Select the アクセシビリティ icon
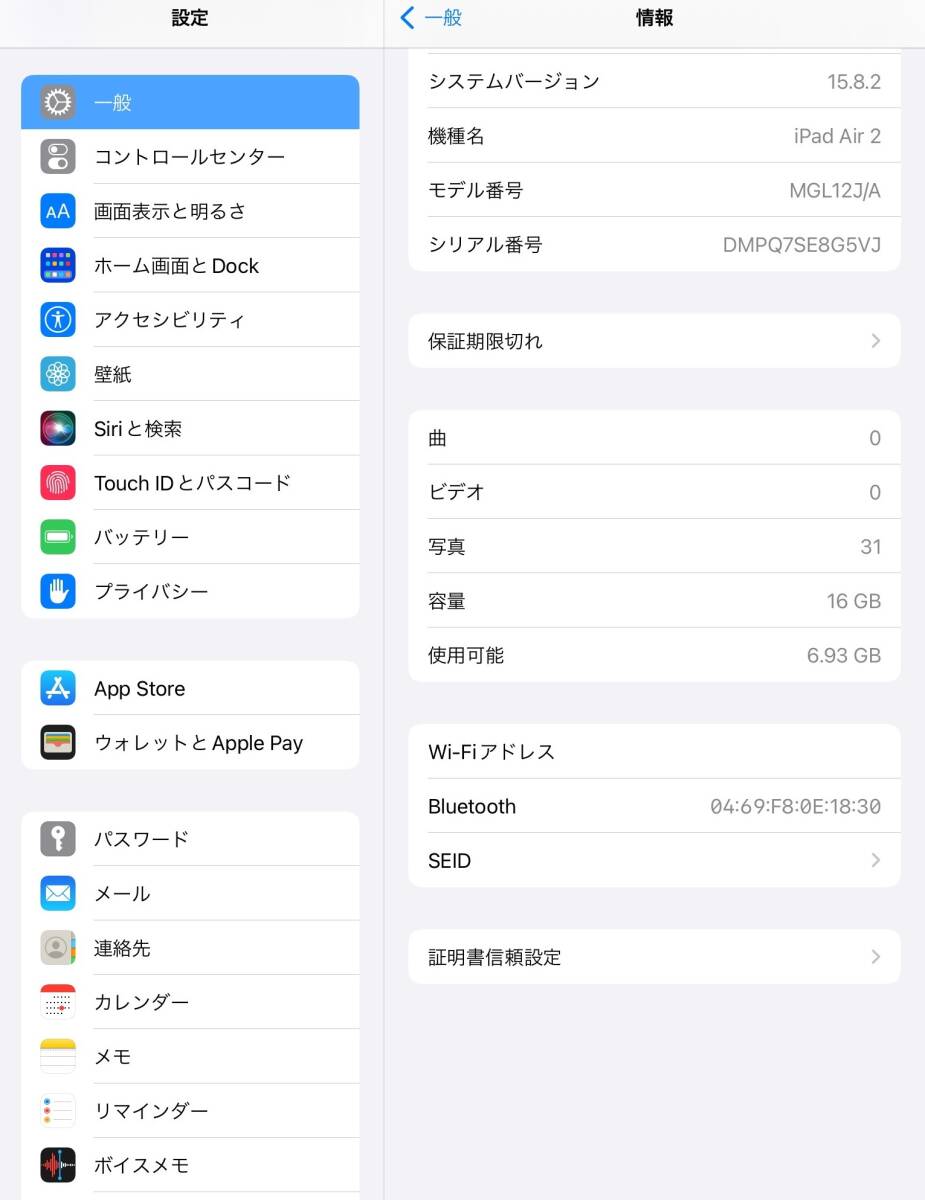 click(x=57, y=319)
